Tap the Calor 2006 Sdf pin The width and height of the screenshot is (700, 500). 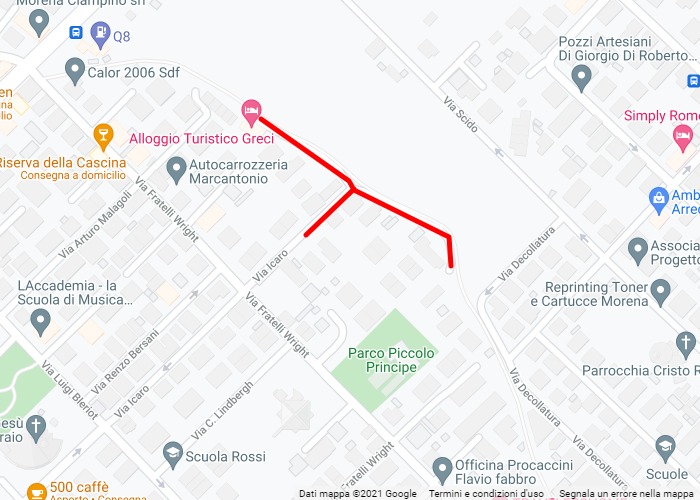click(x=74, y=70)
